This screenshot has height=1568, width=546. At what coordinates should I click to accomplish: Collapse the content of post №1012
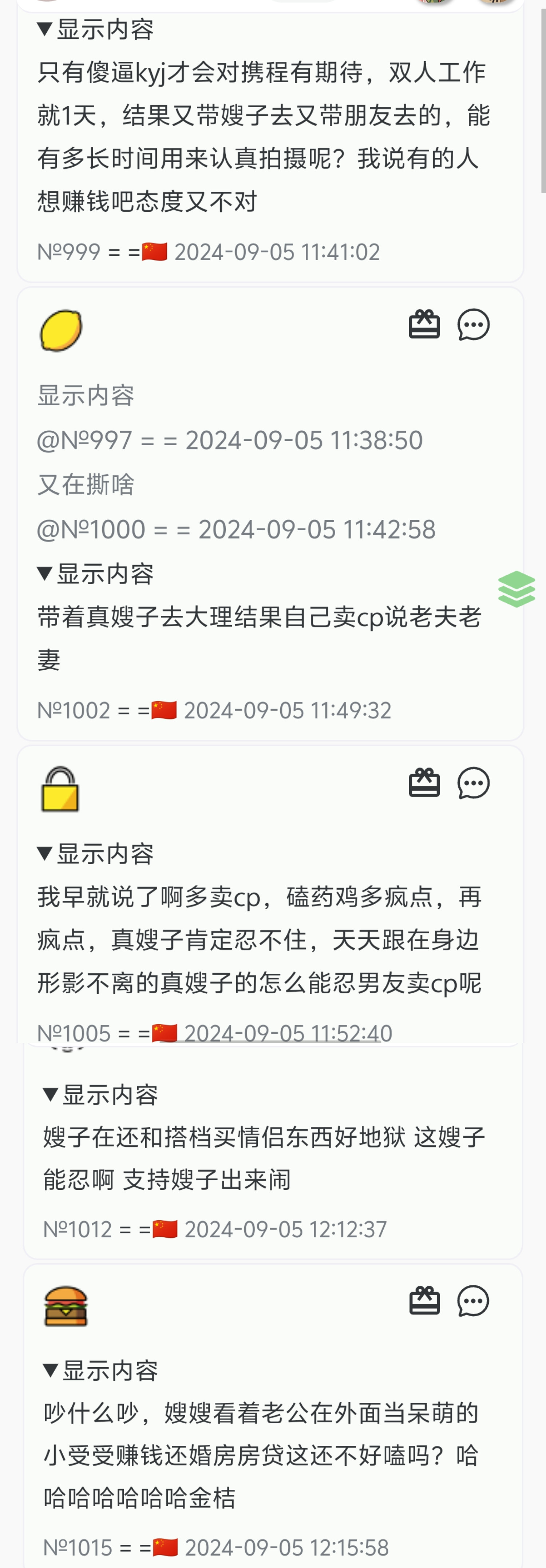click(x=100, y=1095)
